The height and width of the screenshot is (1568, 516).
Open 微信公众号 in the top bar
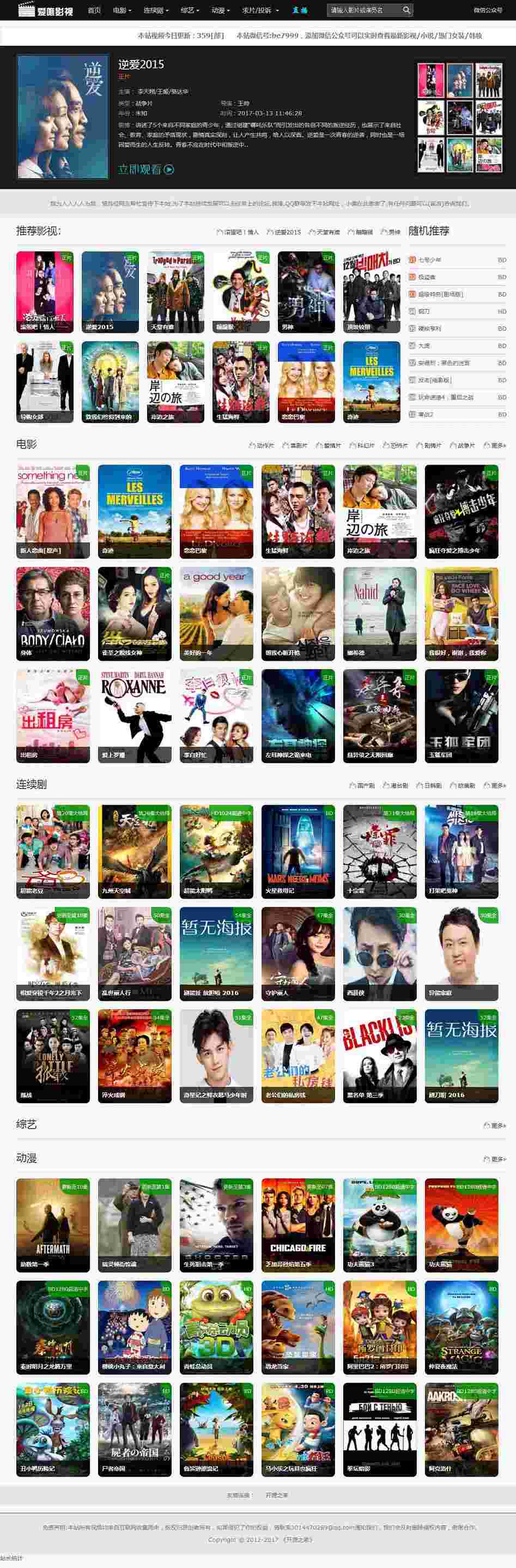click(488, 10)
